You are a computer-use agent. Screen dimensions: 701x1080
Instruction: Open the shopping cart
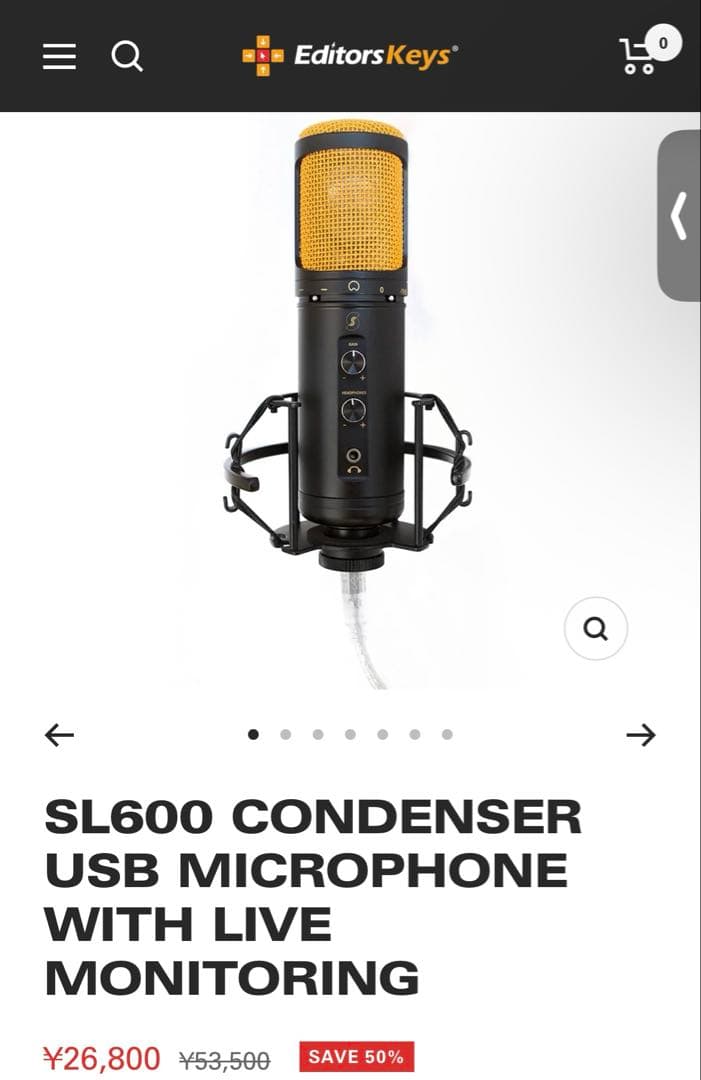pyautogui.click(x=640, y=56)
